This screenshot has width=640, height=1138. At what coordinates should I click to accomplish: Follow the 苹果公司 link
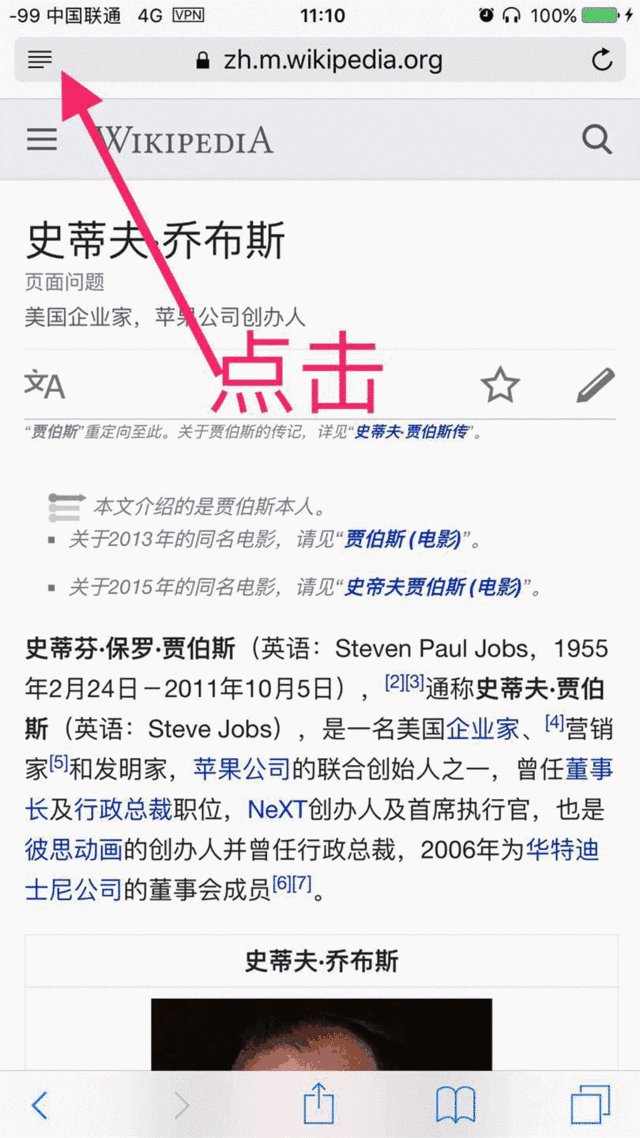pyautogui.click(x=241, y=770)
